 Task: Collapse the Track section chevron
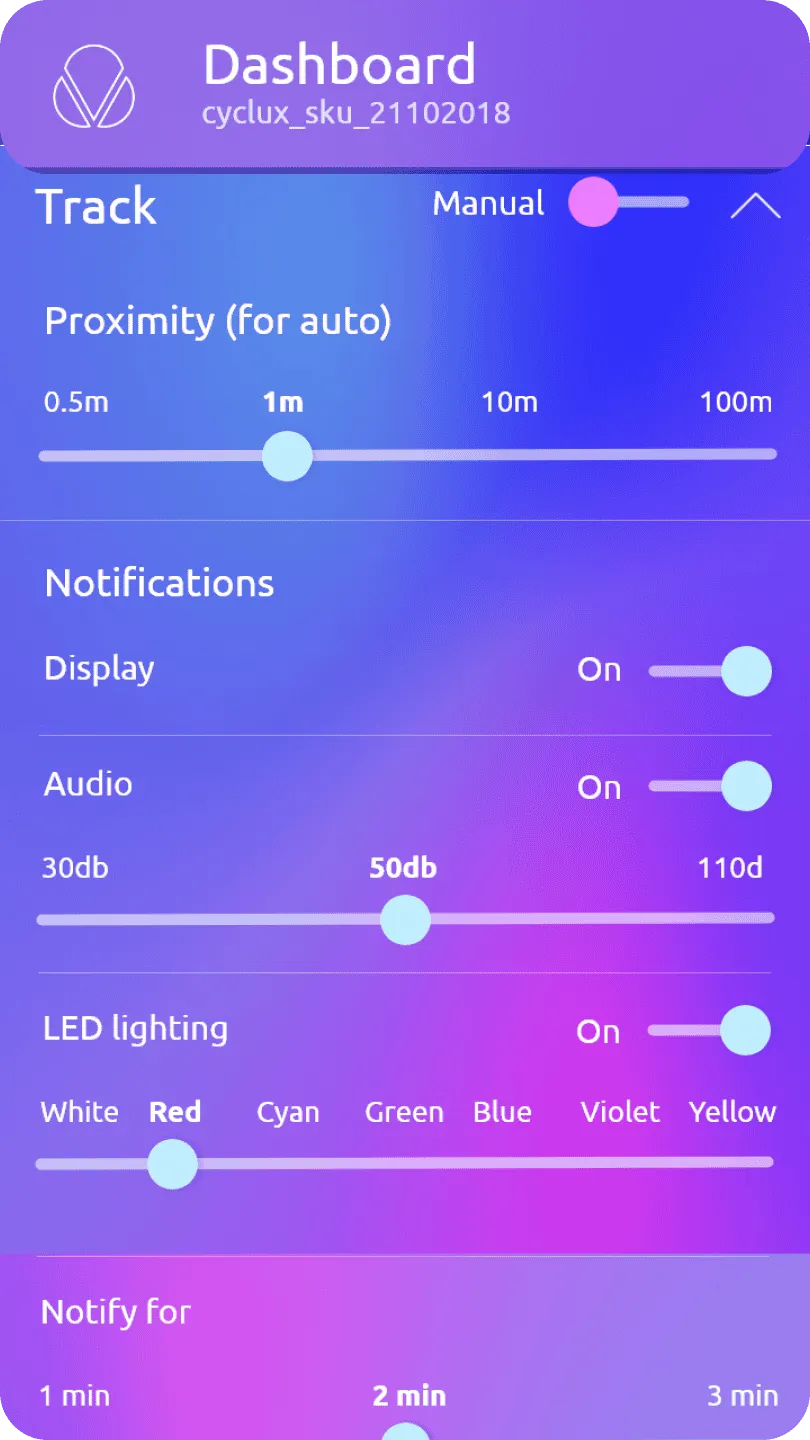755,205
